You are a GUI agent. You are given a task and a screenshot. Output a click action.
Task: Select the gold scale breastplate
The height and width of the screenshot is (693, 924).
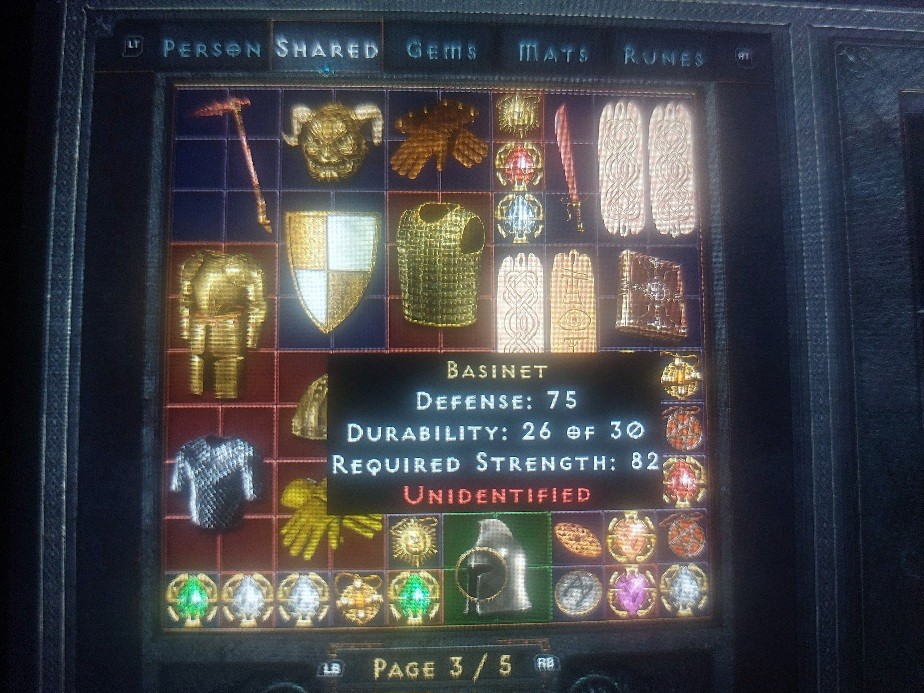(x=440, y=265)
